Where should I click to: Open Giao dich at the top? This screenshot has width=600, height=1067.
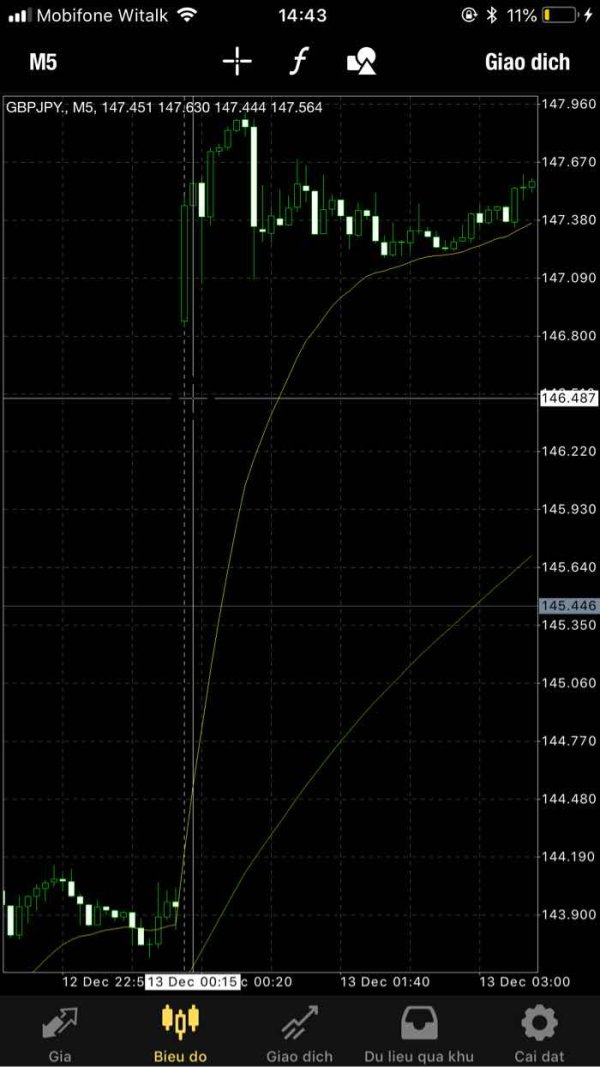click(x=527, y=62)
